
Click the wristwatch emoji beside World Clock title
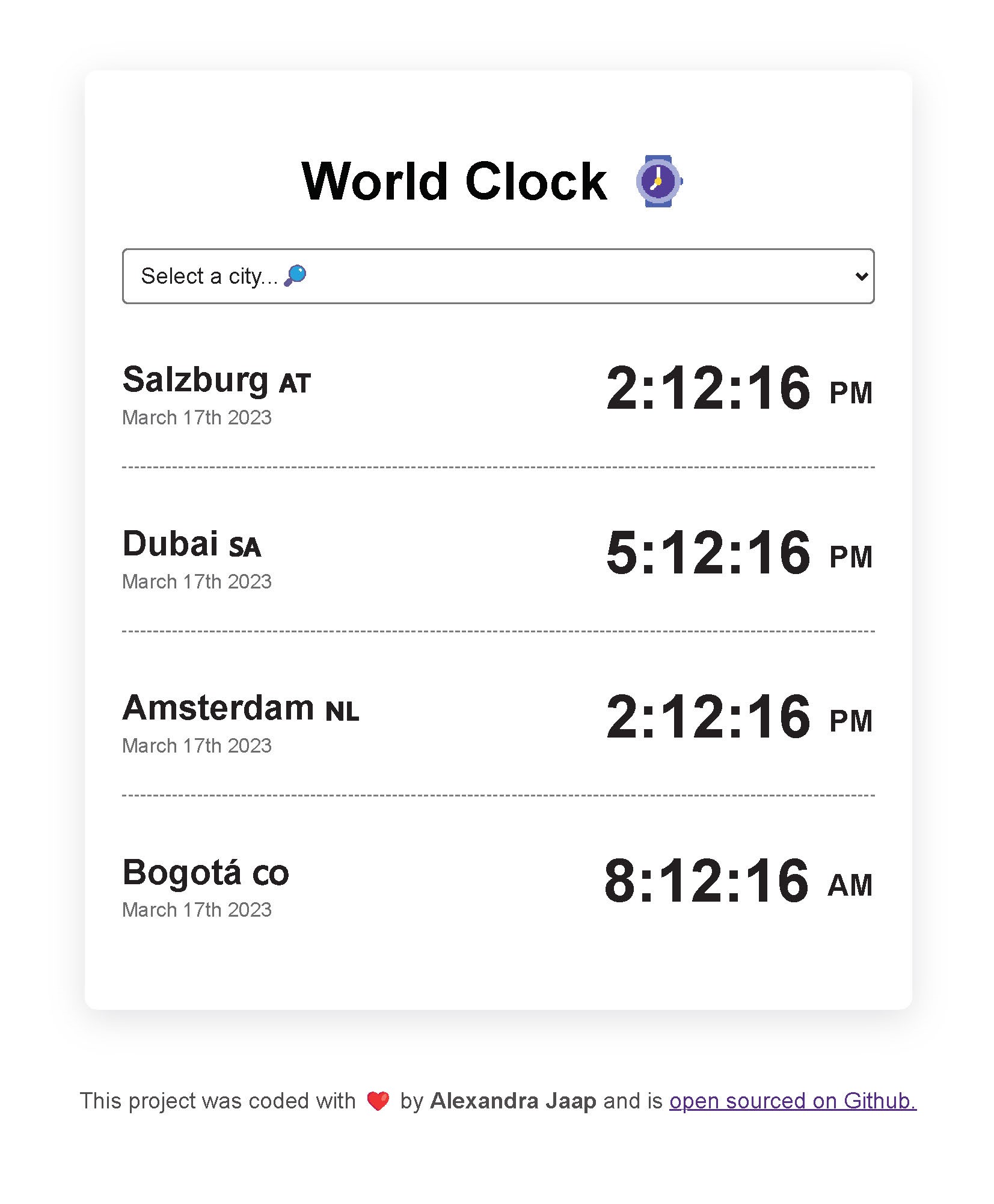click(657, 182)
